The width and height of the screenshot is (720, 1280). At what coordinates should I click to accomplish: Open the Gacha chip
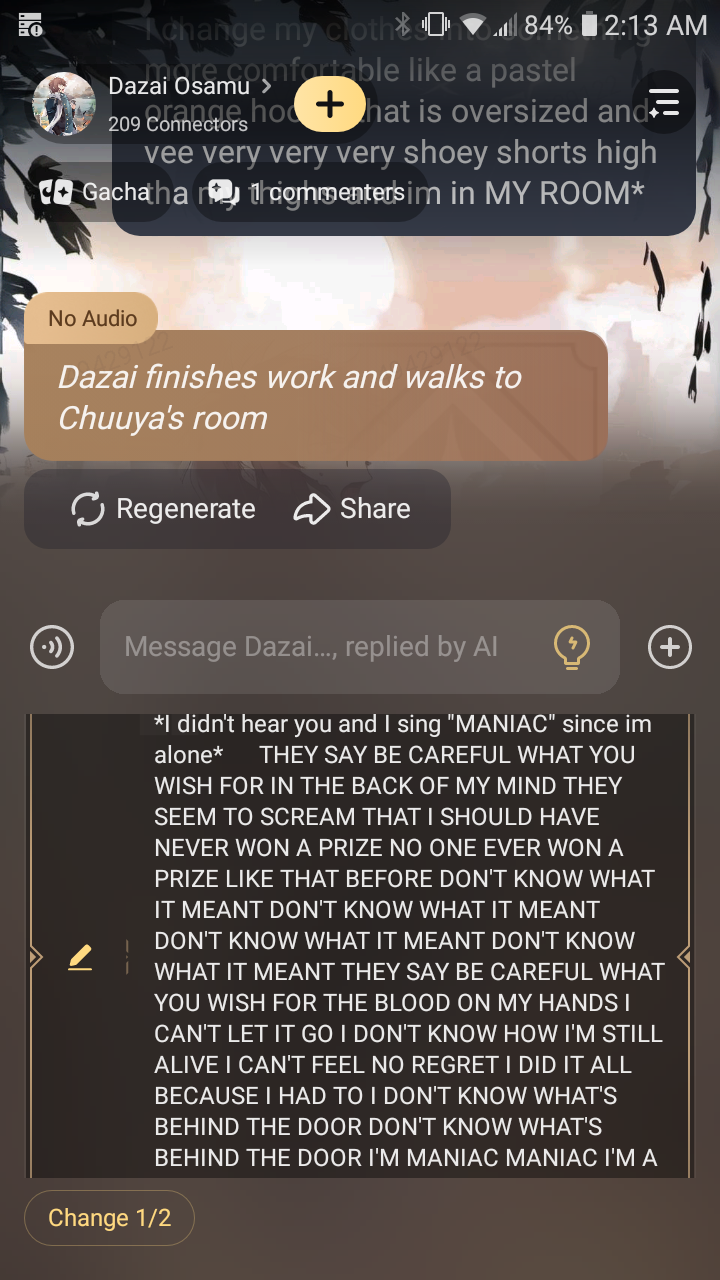point(95,192)
